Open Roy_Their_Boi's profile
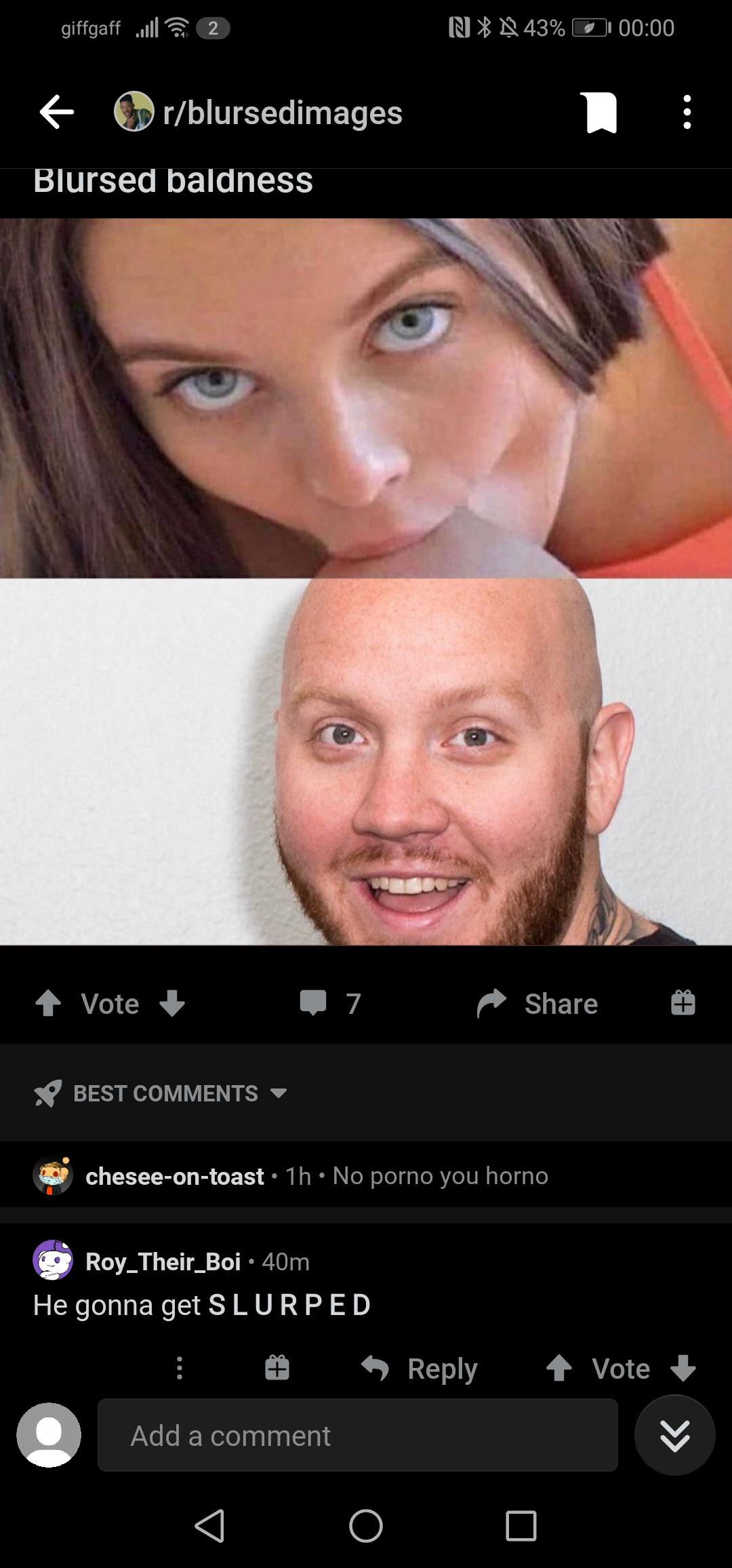This screenshot has width=732, height=1568. pyautogui.click(x=163, y=1261)
